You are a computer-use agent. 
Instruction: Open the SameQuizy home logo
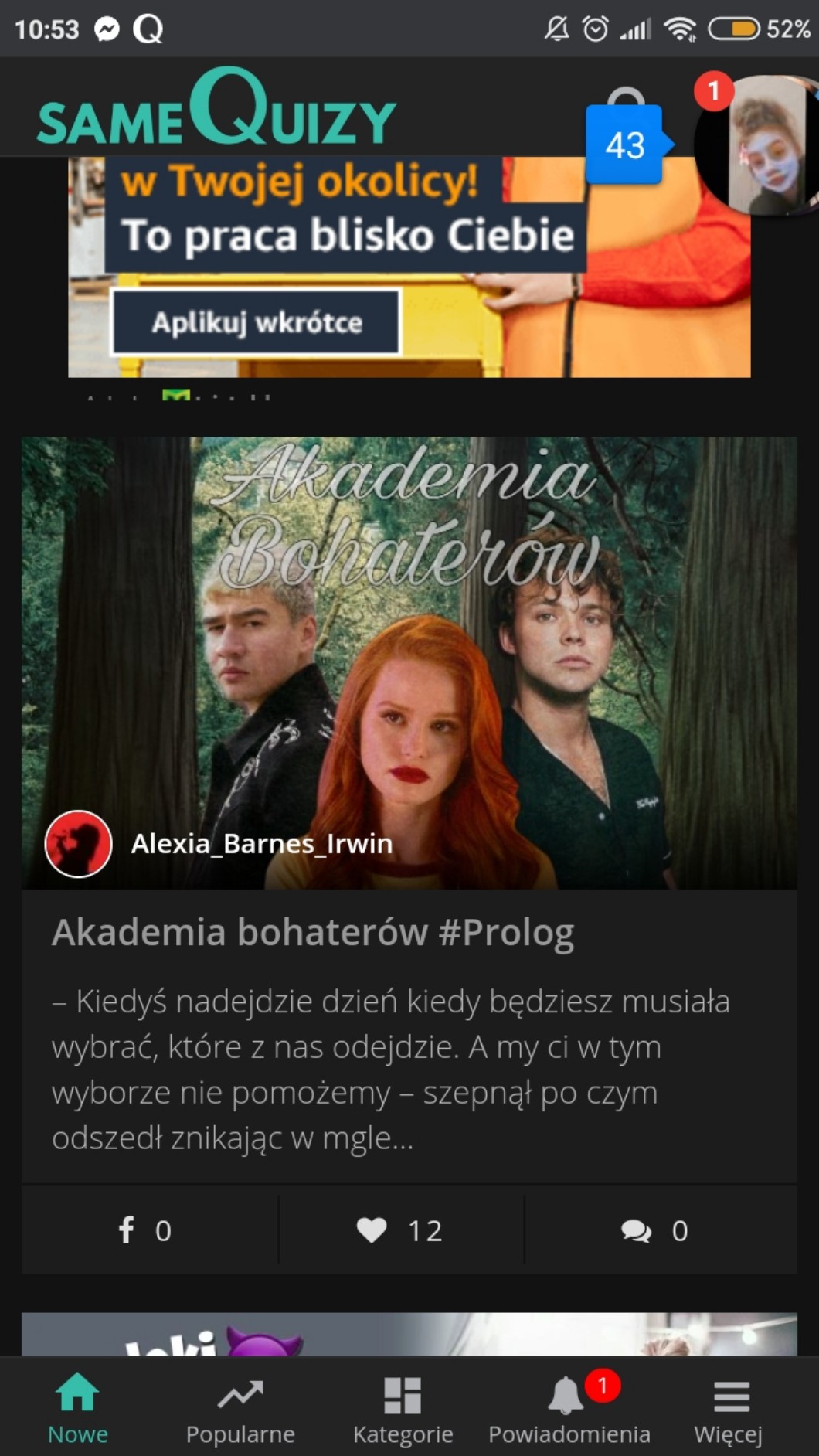tap(216, 110)
